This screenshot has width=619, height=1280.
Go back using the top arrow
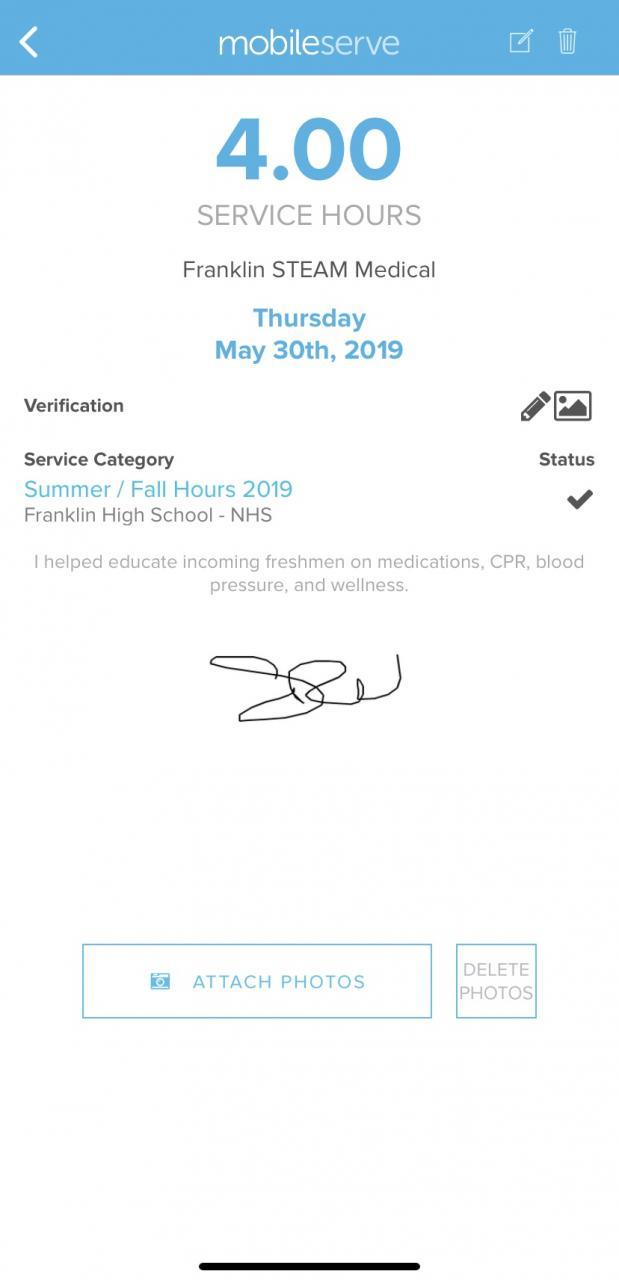(x=29, y=42)
